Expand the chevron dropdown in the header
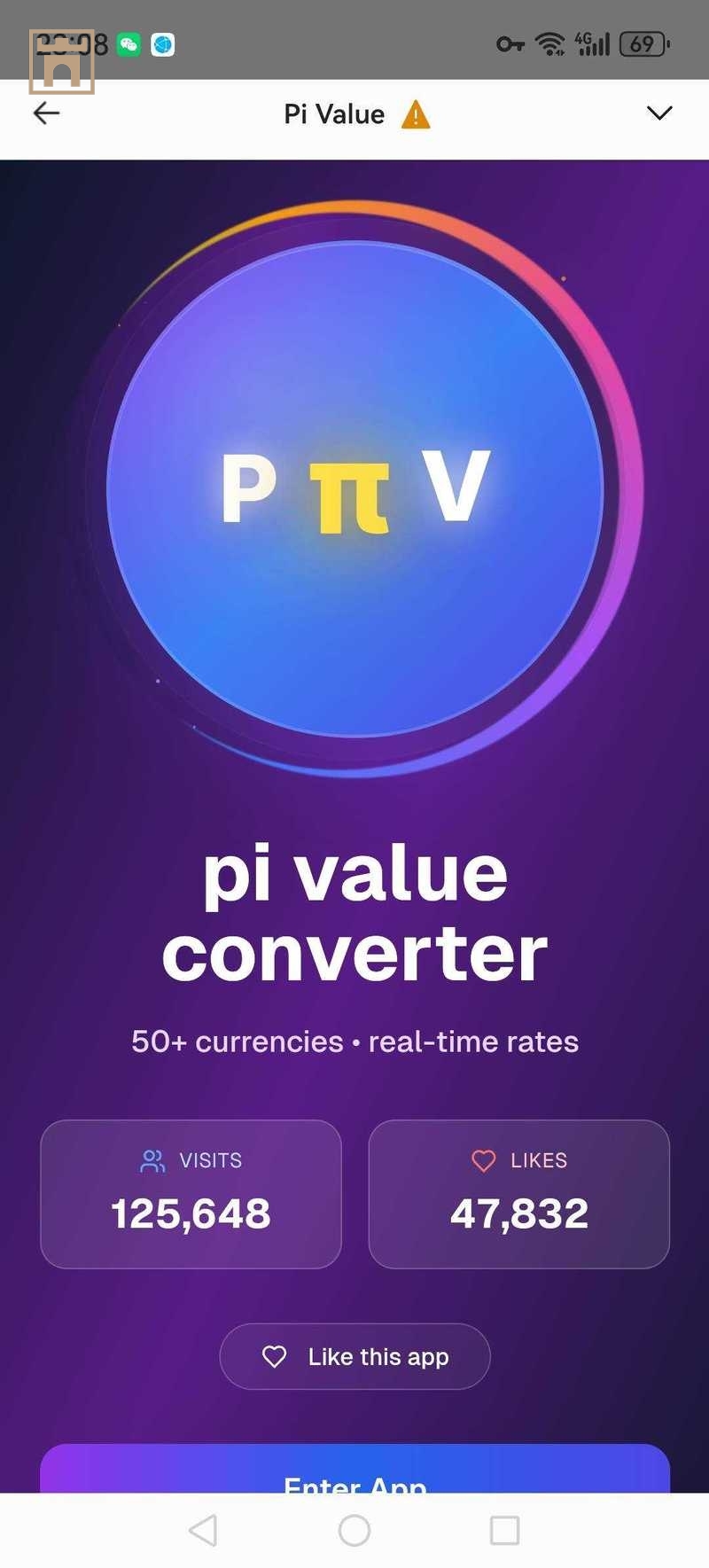 click(659, 113)
